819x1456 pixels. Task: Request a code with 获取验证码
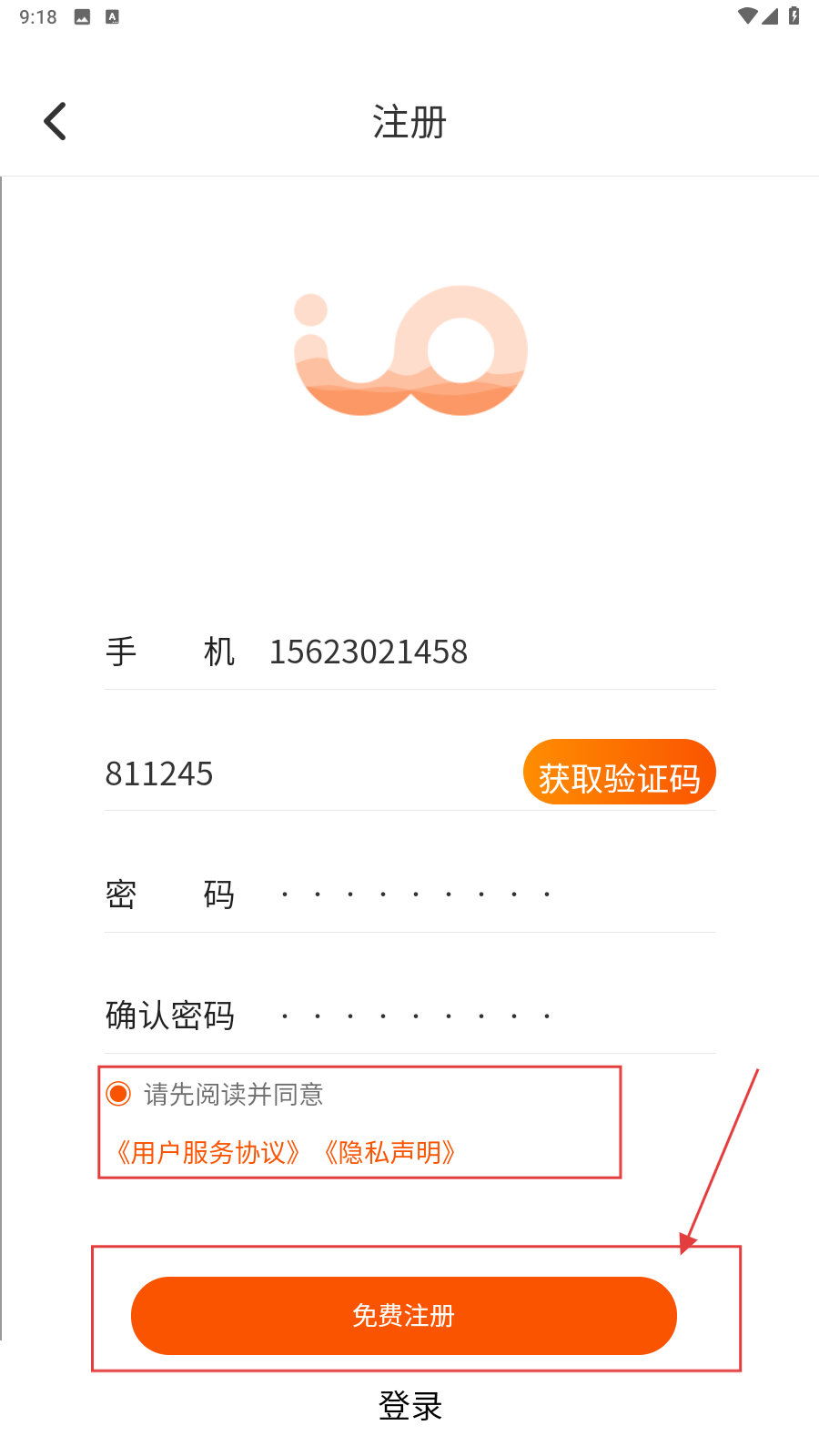point(619,773)
